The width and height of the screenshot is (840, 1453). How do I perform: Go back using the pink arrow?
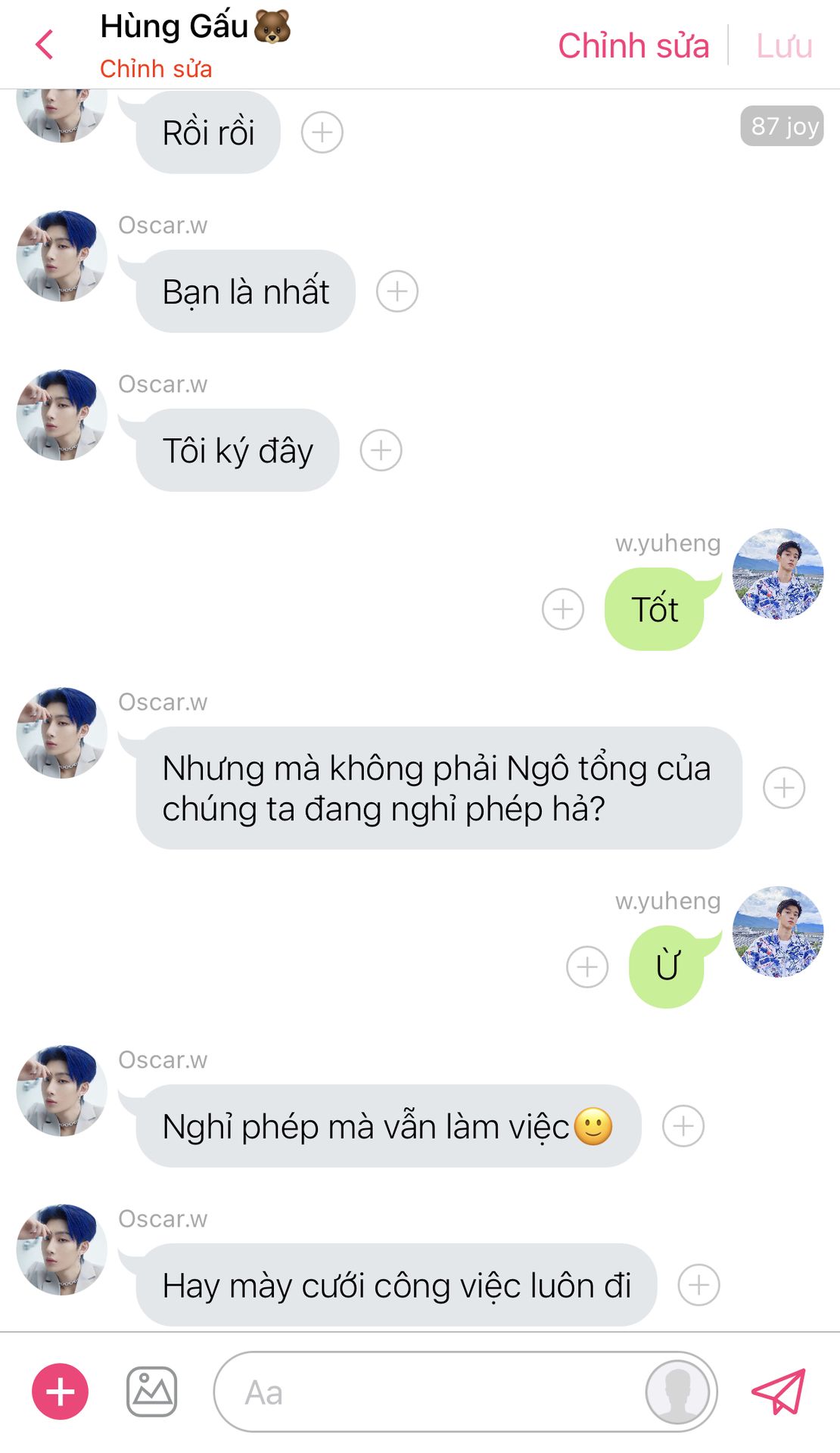coord(45,45)
